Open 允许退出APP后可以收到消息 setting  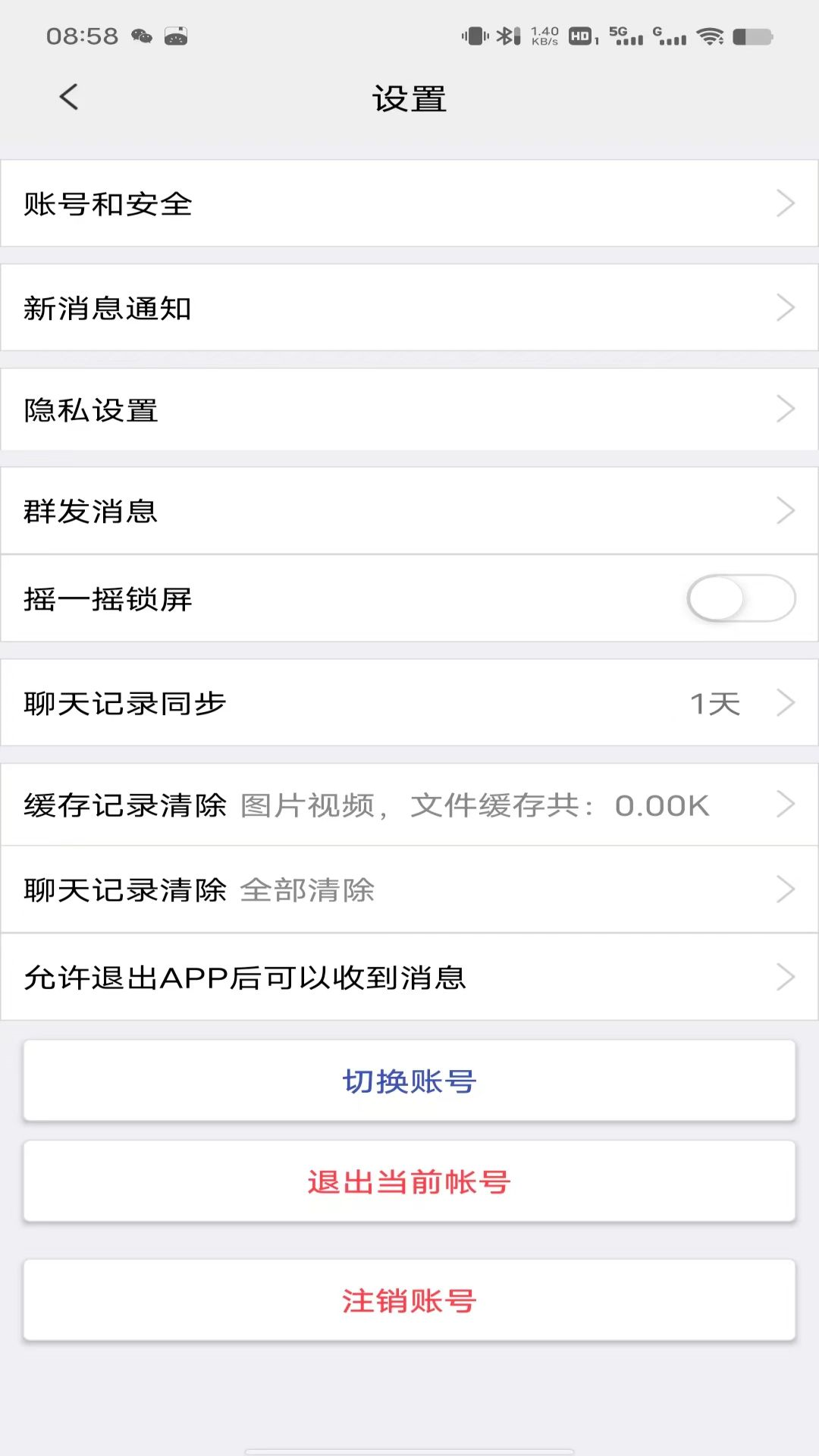pyautogui.click(x=409, y=977)
